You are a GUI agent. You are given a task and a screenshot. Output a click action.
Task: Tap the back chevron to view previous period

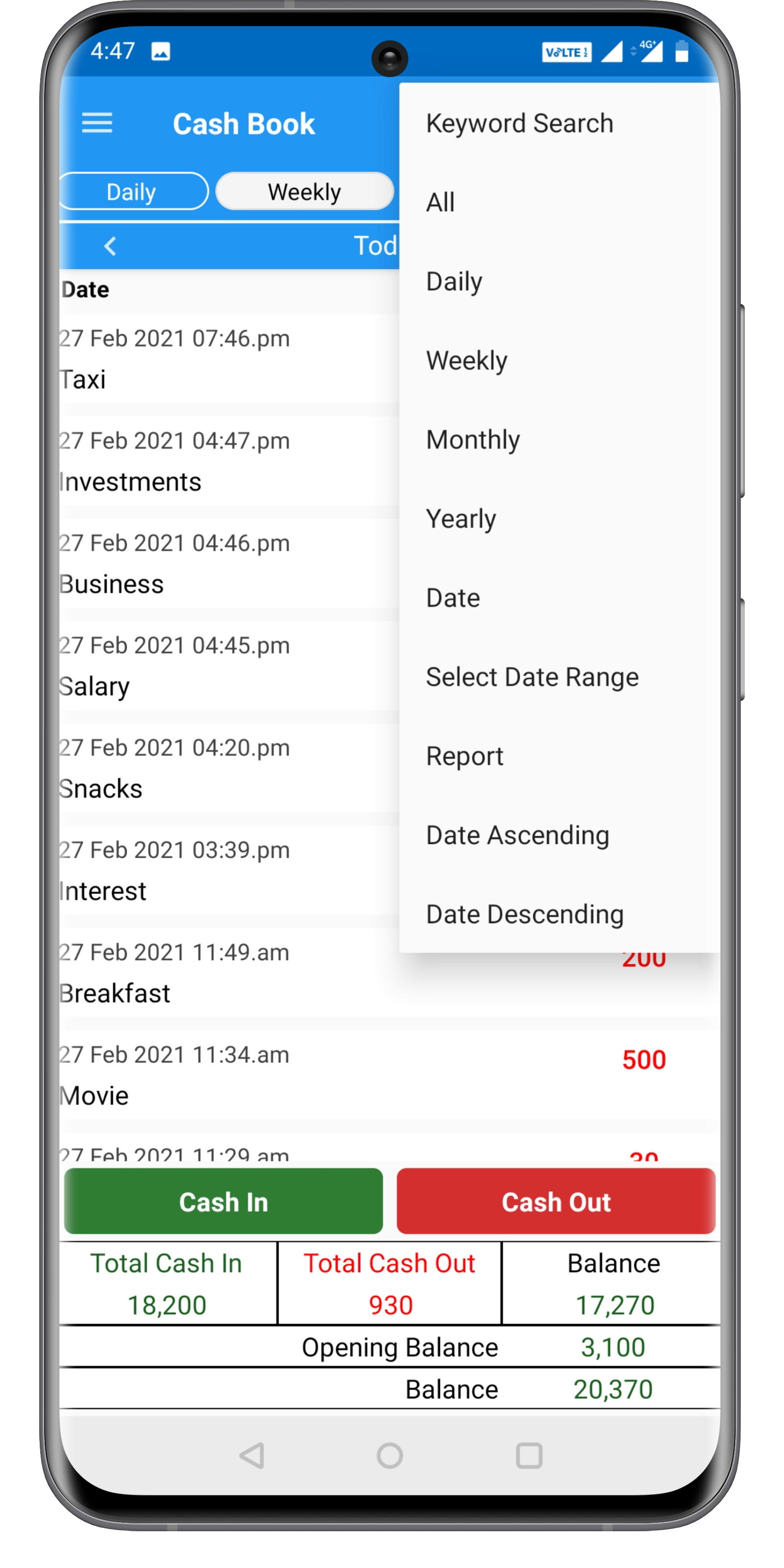click(110, 246)
